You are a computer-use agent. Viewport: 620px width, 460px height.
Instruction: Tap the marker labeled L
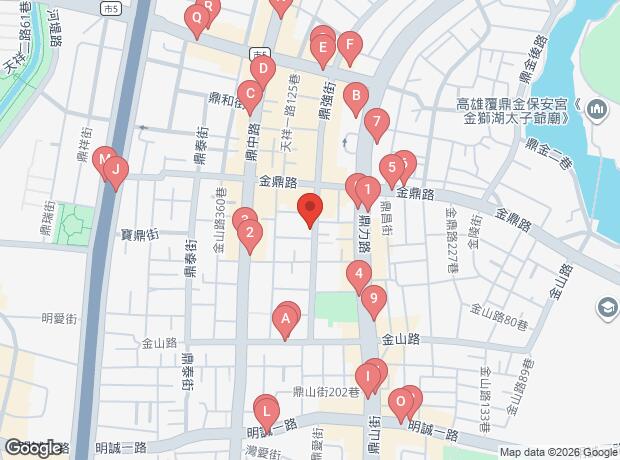(265, 410)
